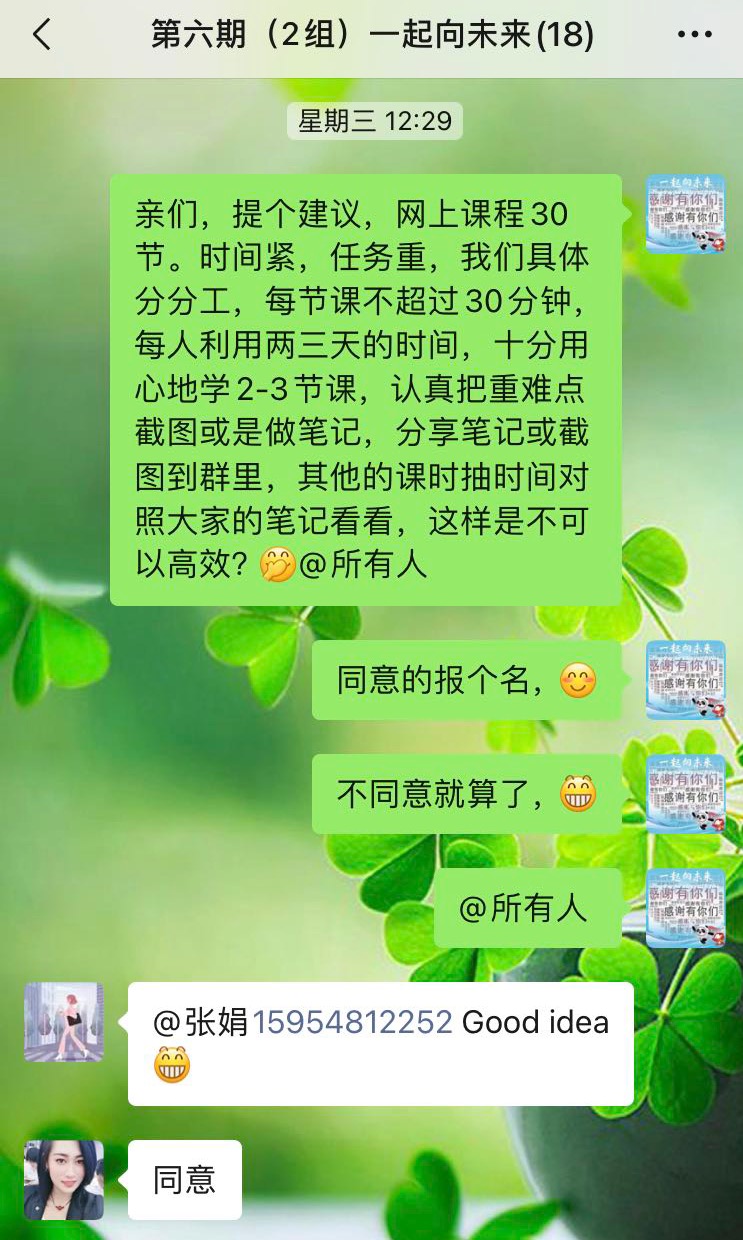Tap the chat title 第六期（2组）一起向未来
743x1240 pixels.
tap(371, 33)
